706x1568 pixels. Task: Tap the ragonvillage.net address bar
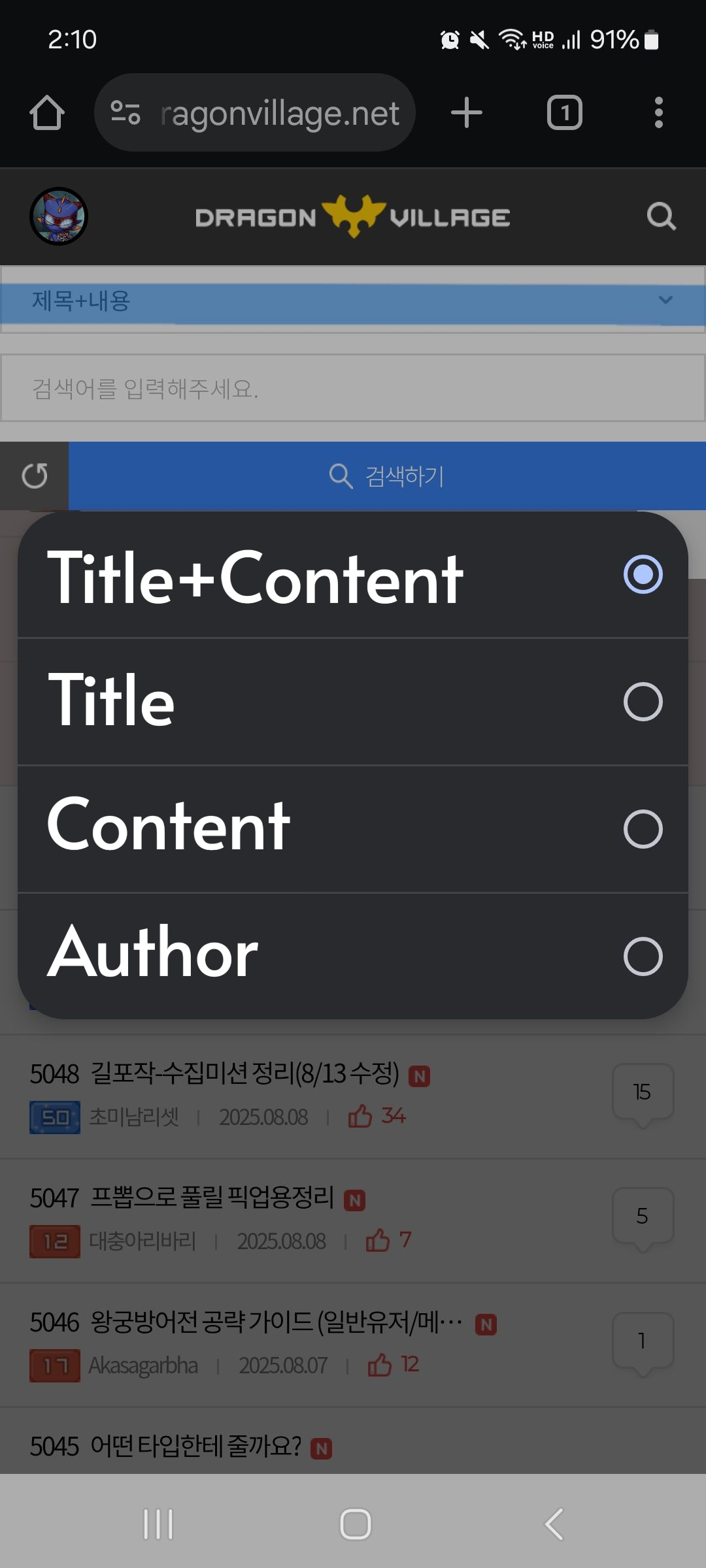255,112
